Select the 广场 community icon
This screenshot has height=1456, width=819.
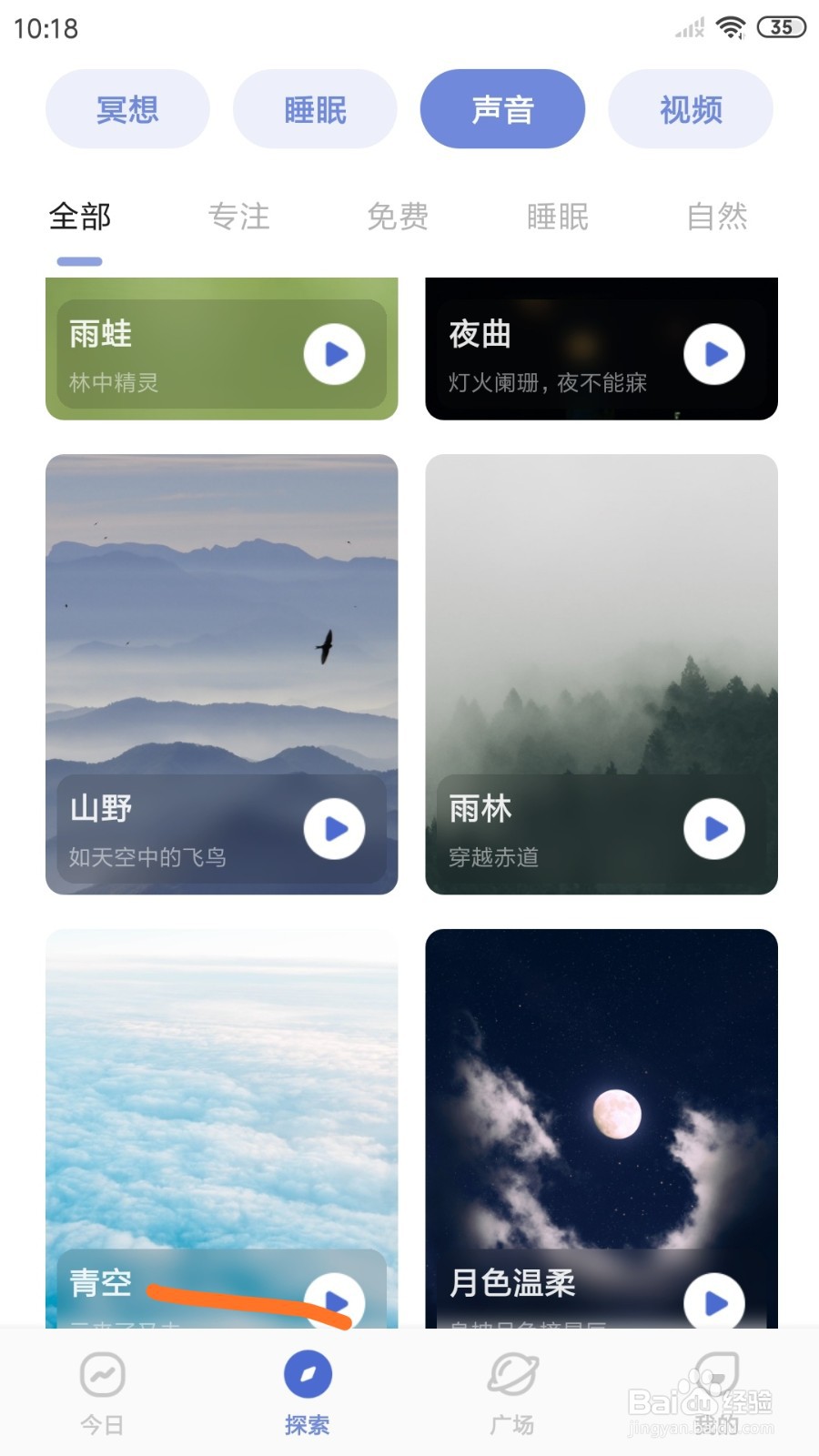pos(512,1377)
